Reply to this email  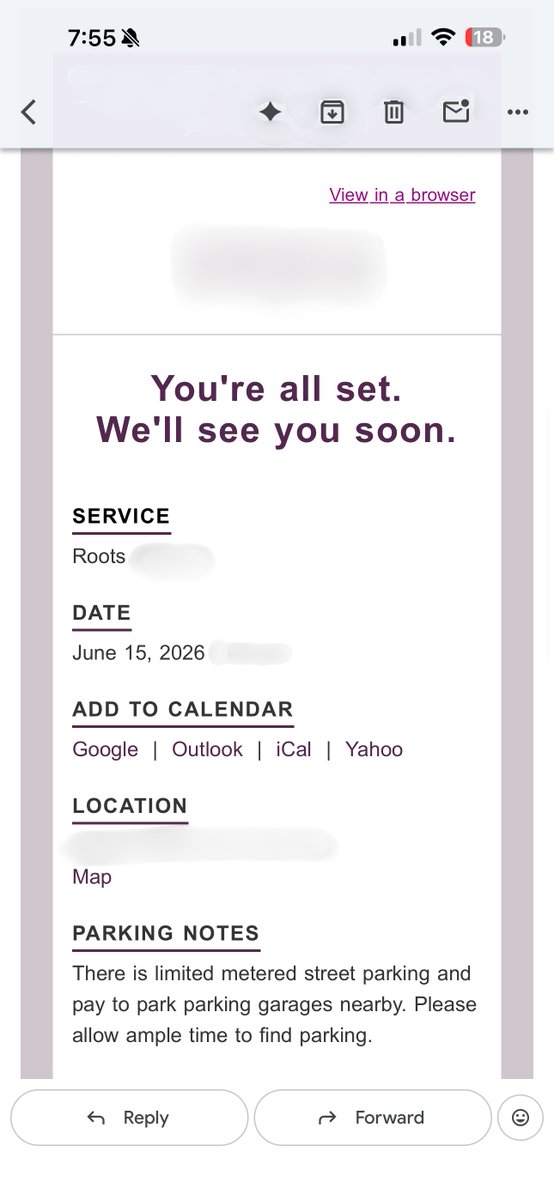click(129, 1117)
